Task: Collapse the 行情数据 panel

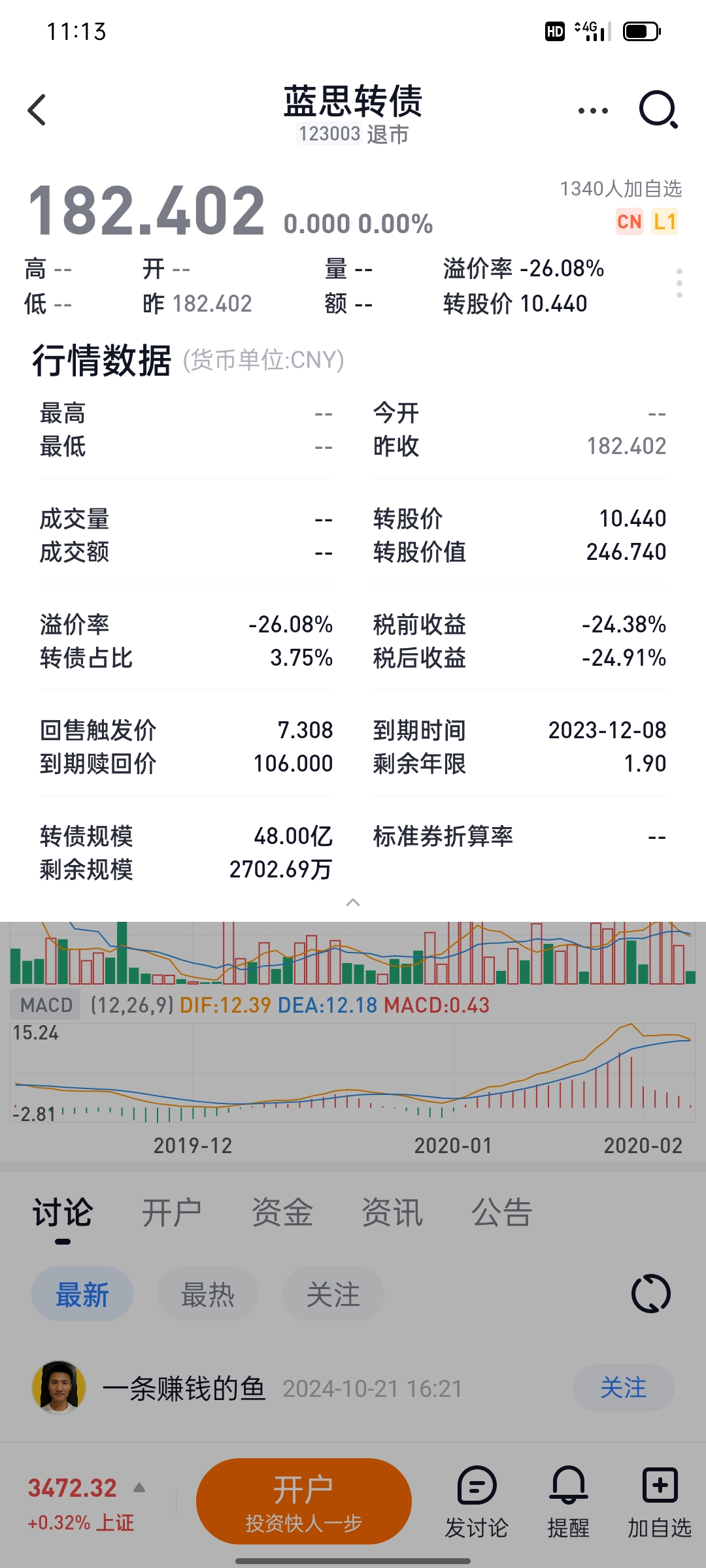Action: 353,903
